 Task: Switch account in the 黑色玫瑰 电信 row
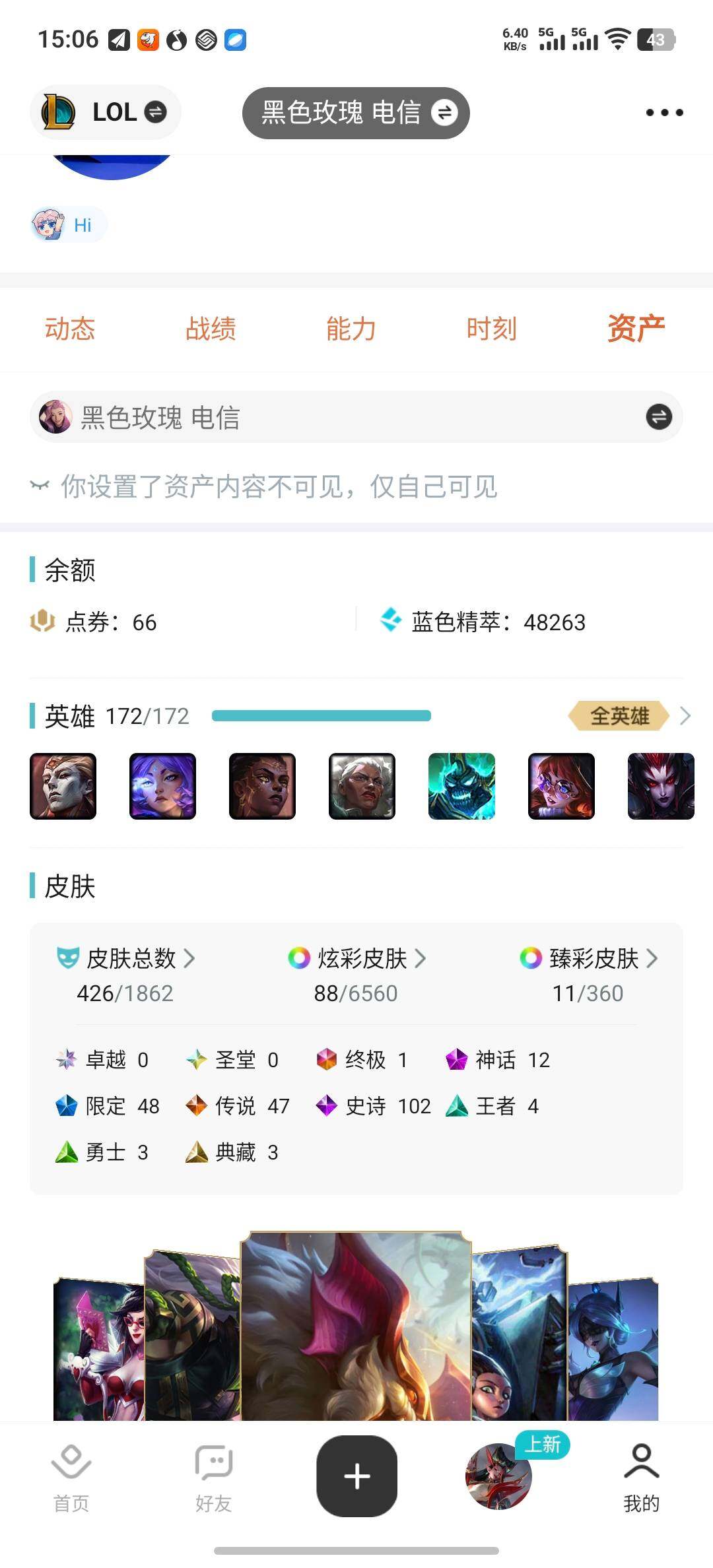coord(658,417)
